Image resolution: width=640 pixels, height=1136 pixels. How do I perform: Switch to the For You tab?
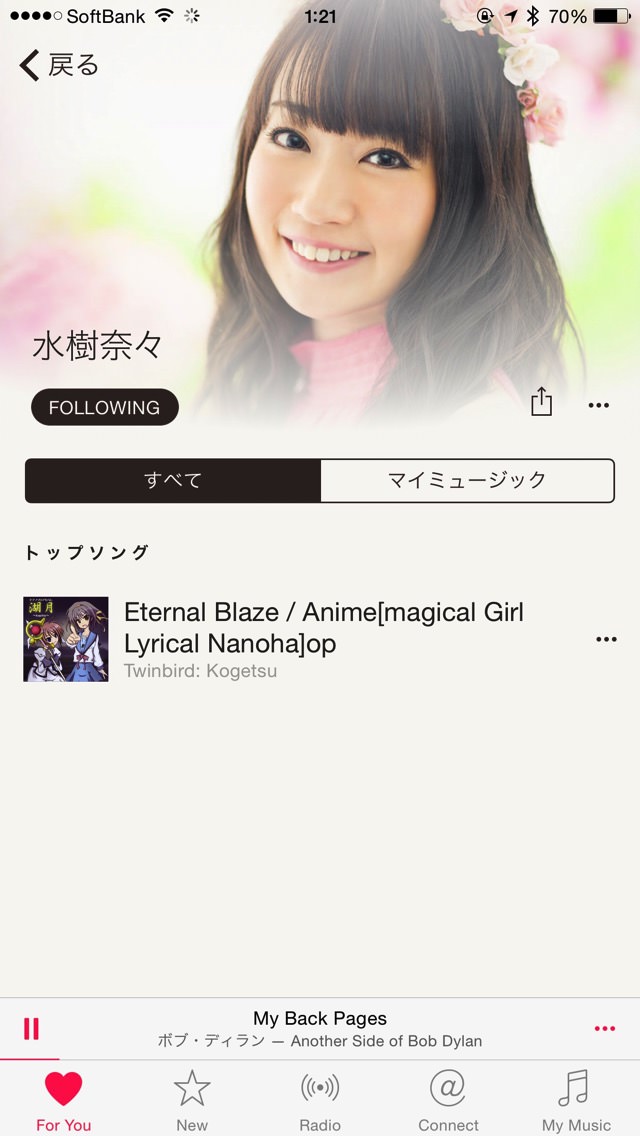click(x=64, y=1098)
